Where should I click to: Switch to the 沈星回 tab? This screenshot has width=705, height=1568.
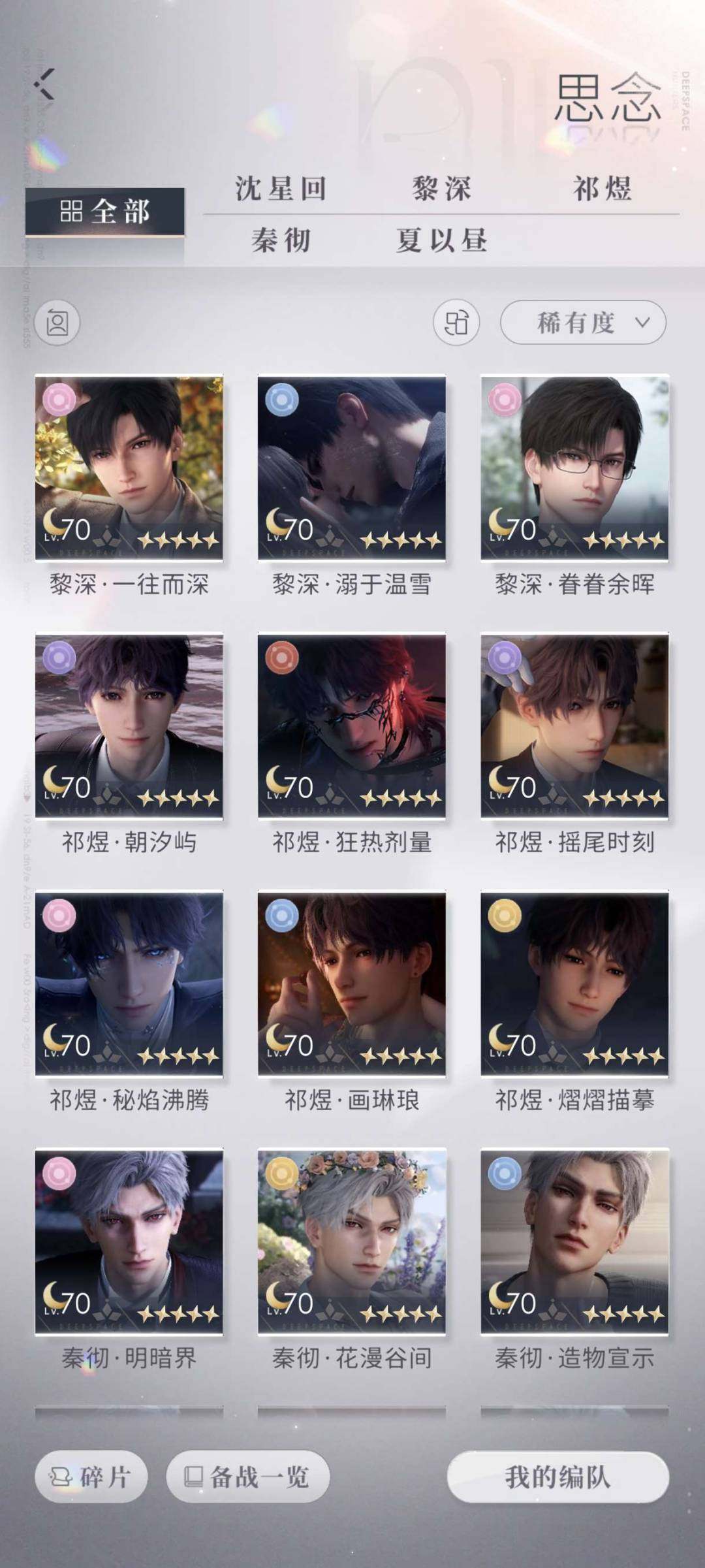(x=281, y=189)
